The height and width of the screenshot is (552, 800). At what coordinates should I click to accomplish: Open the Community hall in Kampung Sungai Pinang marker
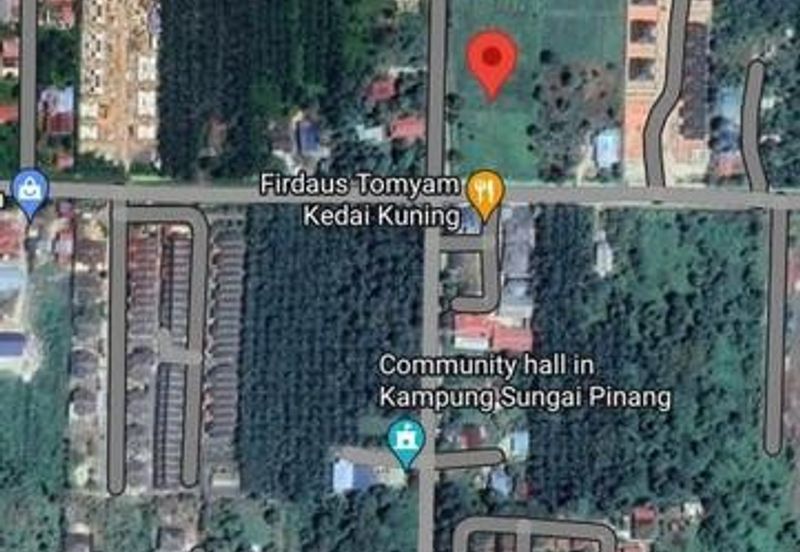pyautogui.click(x=407, y=440)
